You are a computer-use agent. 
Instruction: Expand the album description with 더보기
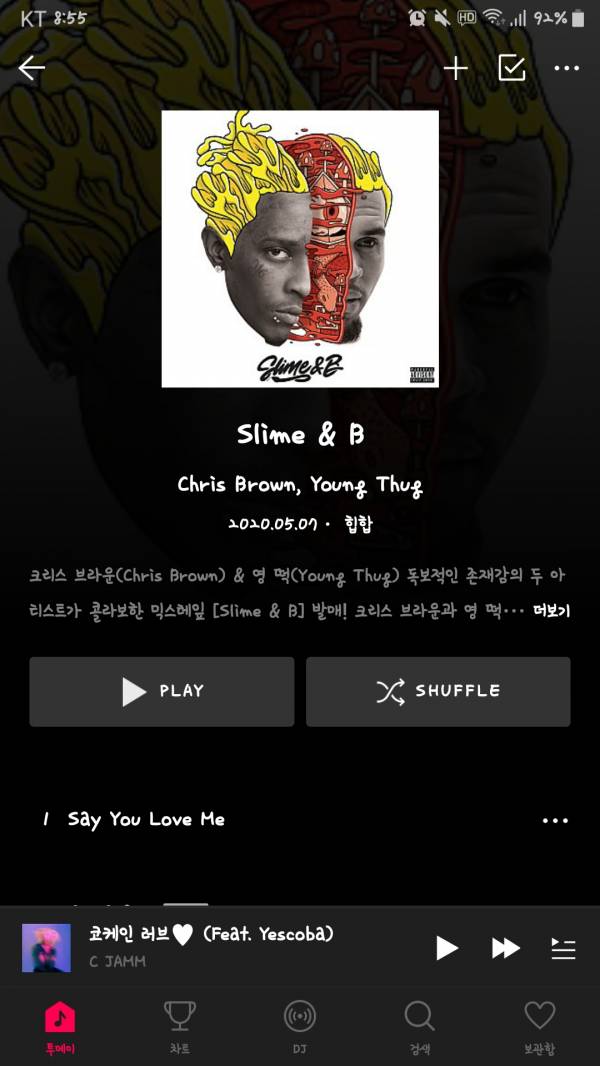pos(551,610)
